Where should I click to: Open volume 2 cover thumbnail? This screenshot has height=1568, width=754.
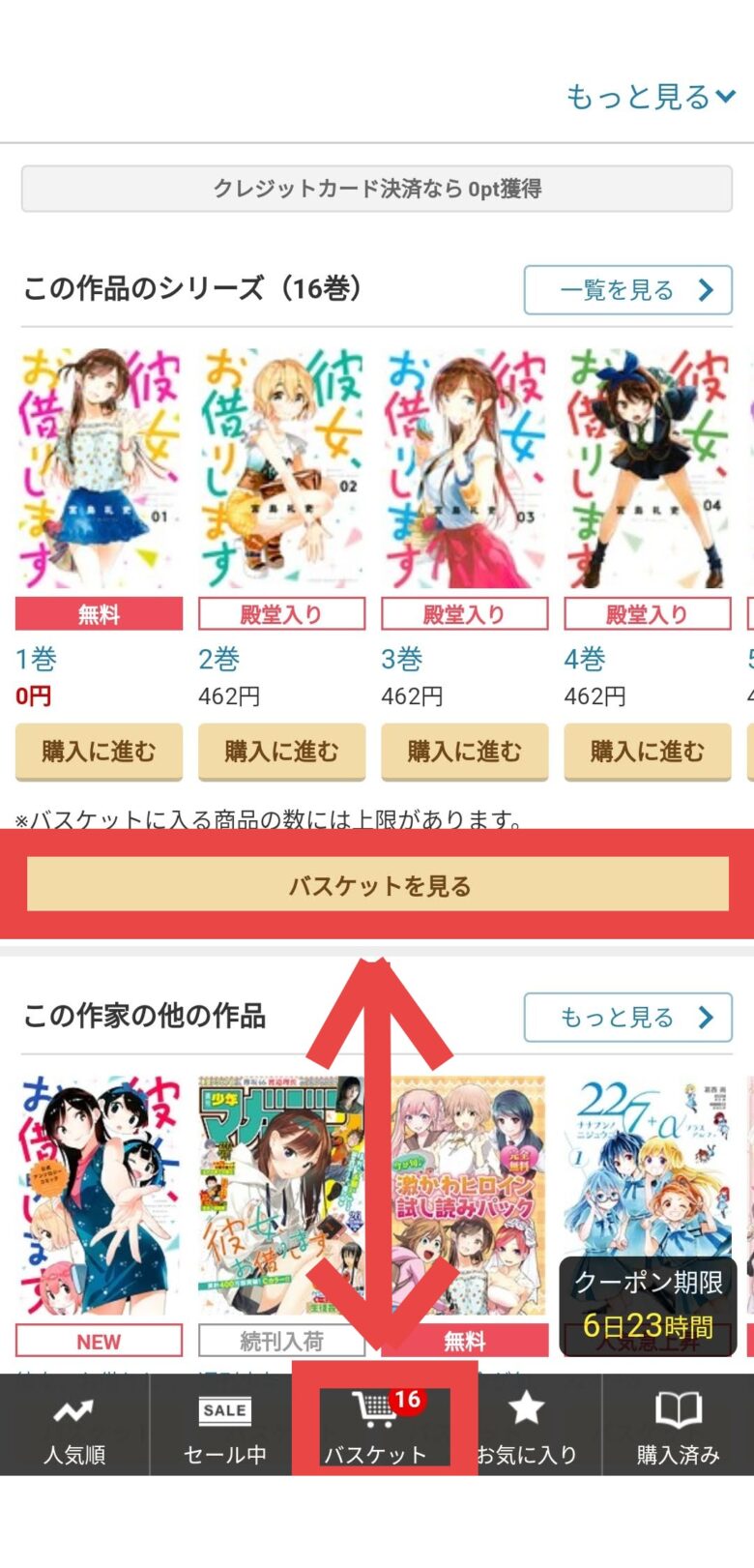coord(281,468)
